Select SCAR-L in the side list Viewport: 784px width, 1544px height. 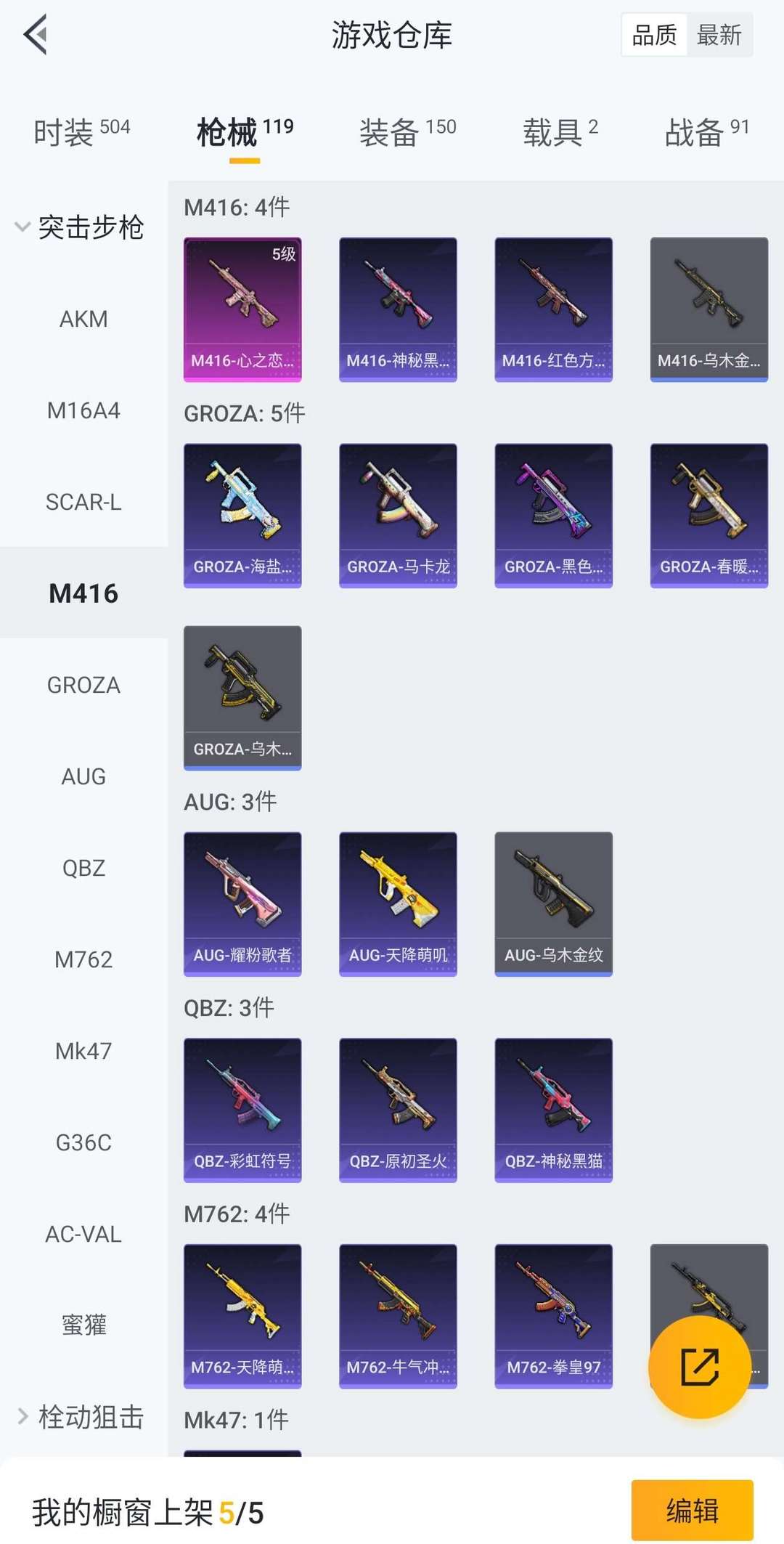pos(83,502)
